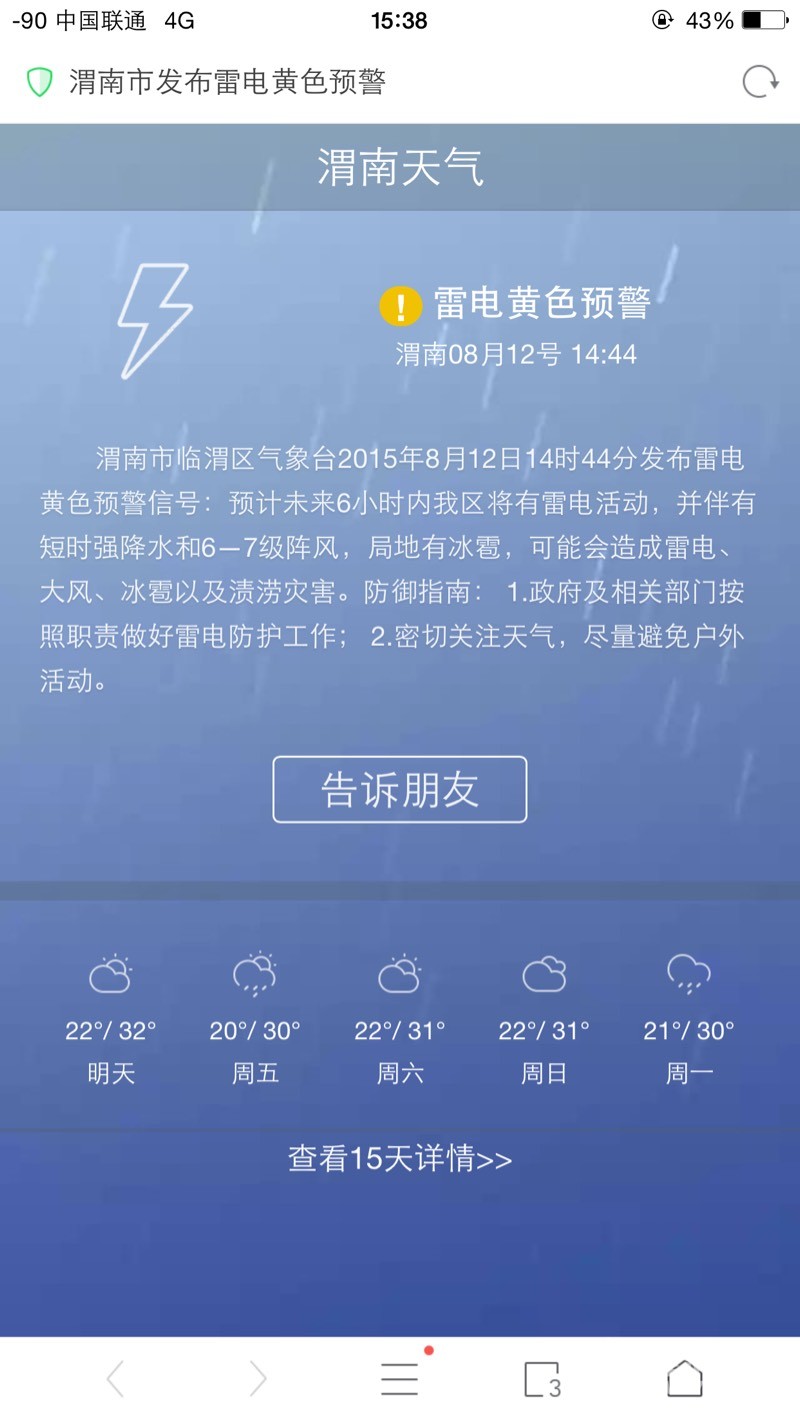800x1423 pixels.
Task: Open the hamburger menu at bottom center
Action: (399, 1377)
